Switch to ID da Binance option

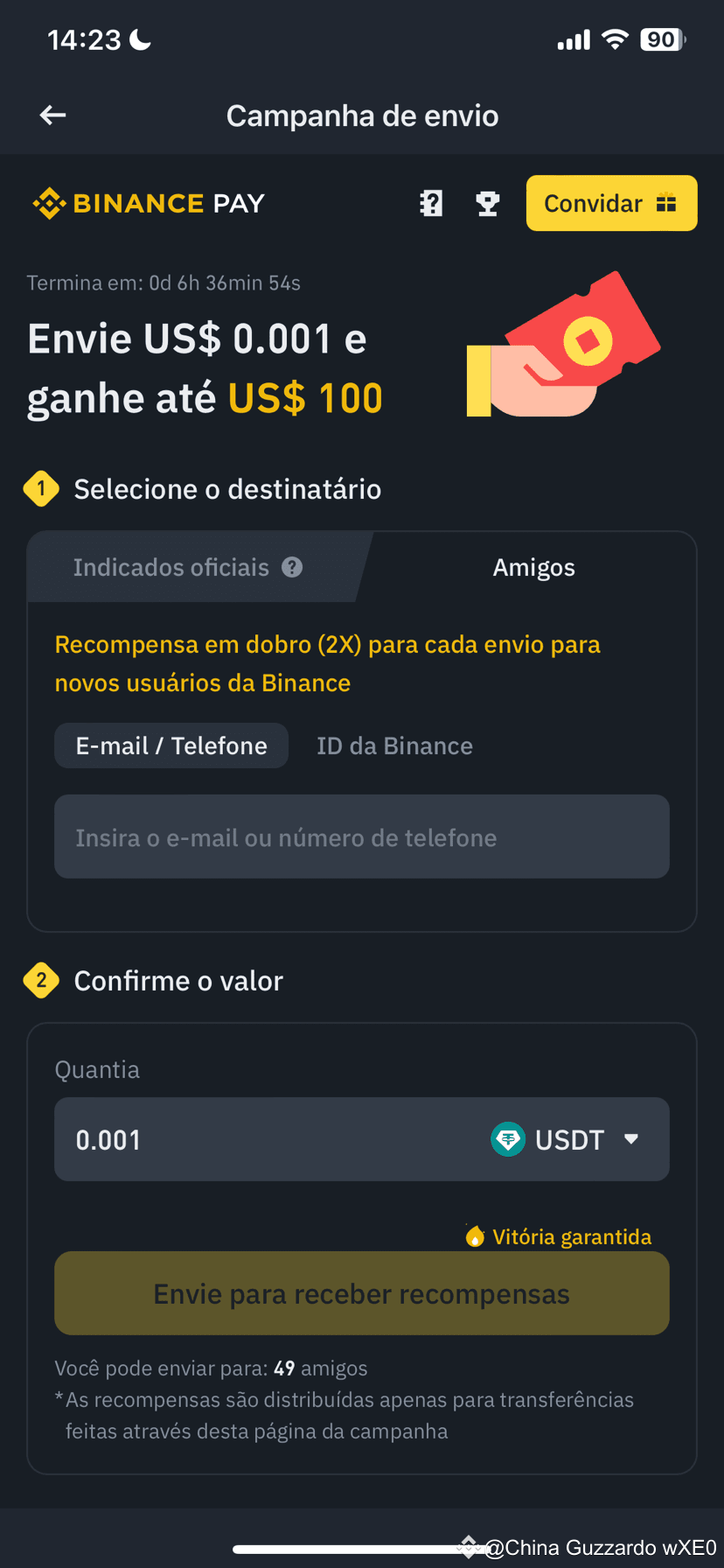[394, 745]
